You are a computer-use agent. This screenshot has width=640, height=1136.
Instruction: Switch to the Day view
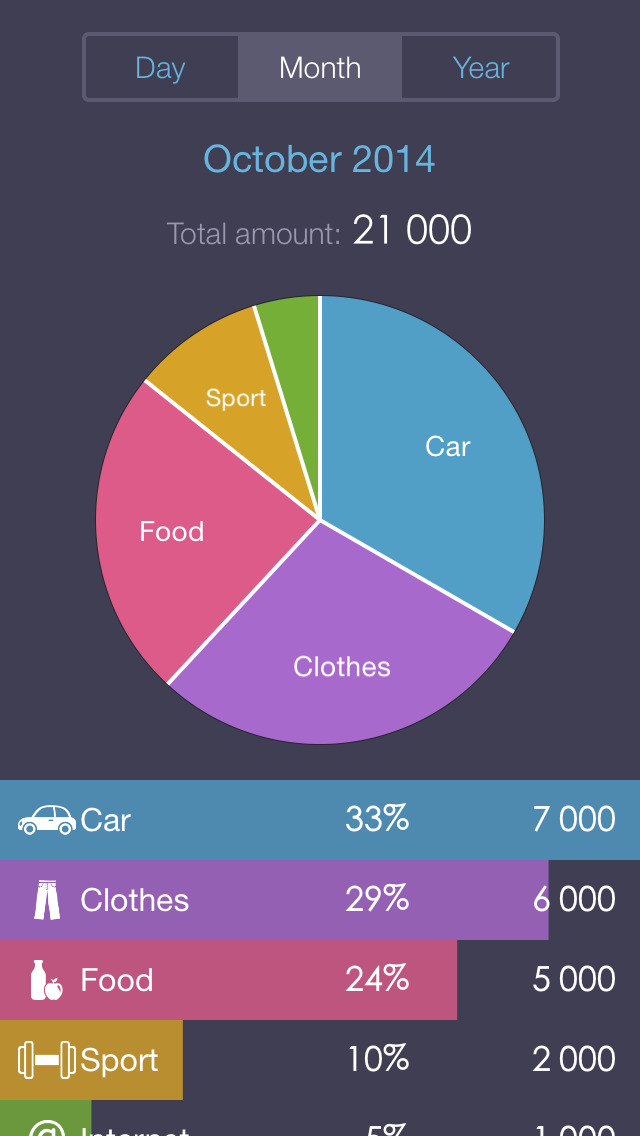[x=161, y=68]
